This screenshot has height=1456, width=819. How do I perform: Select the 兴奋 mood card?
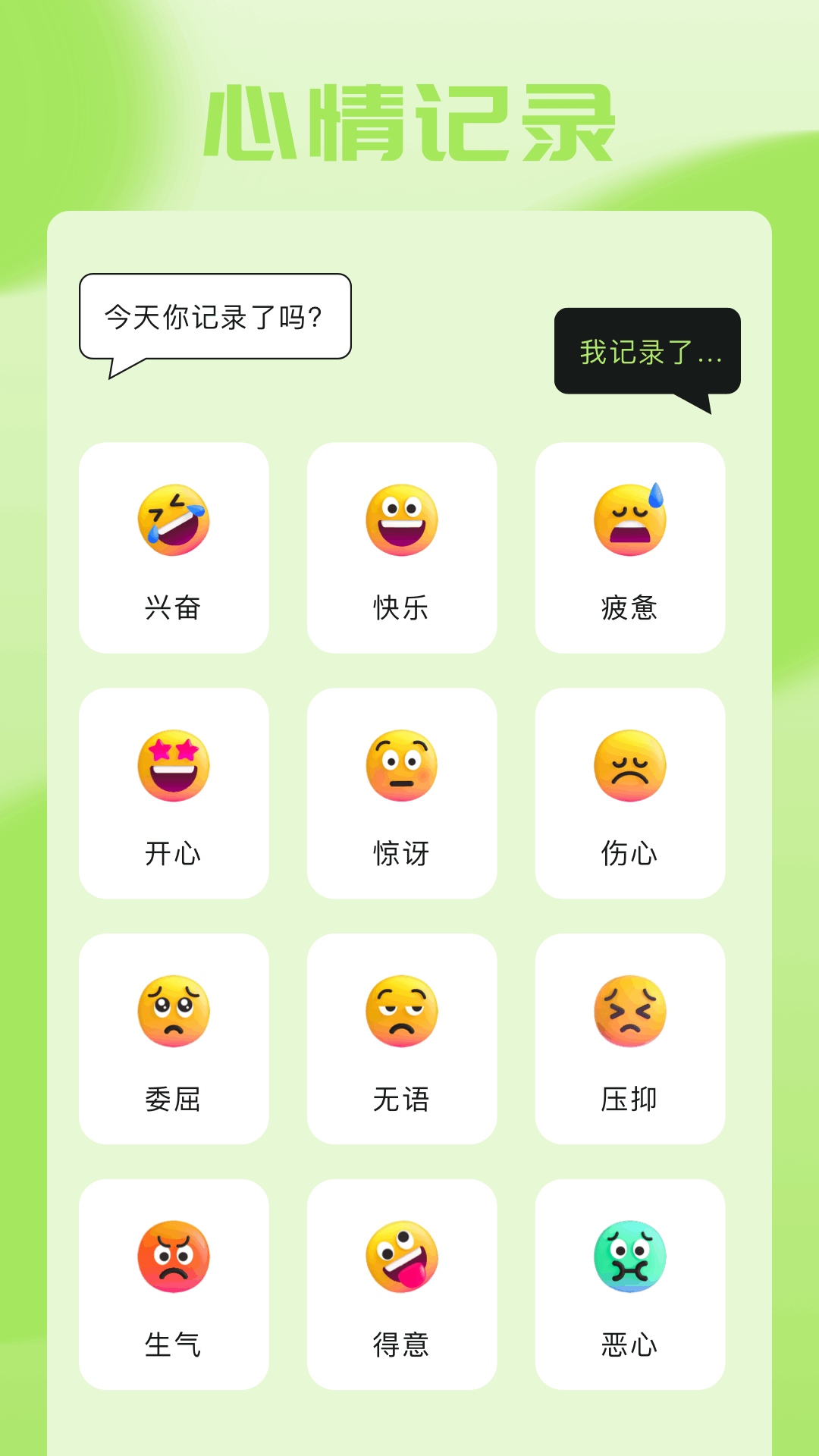[x=174, y=548]
